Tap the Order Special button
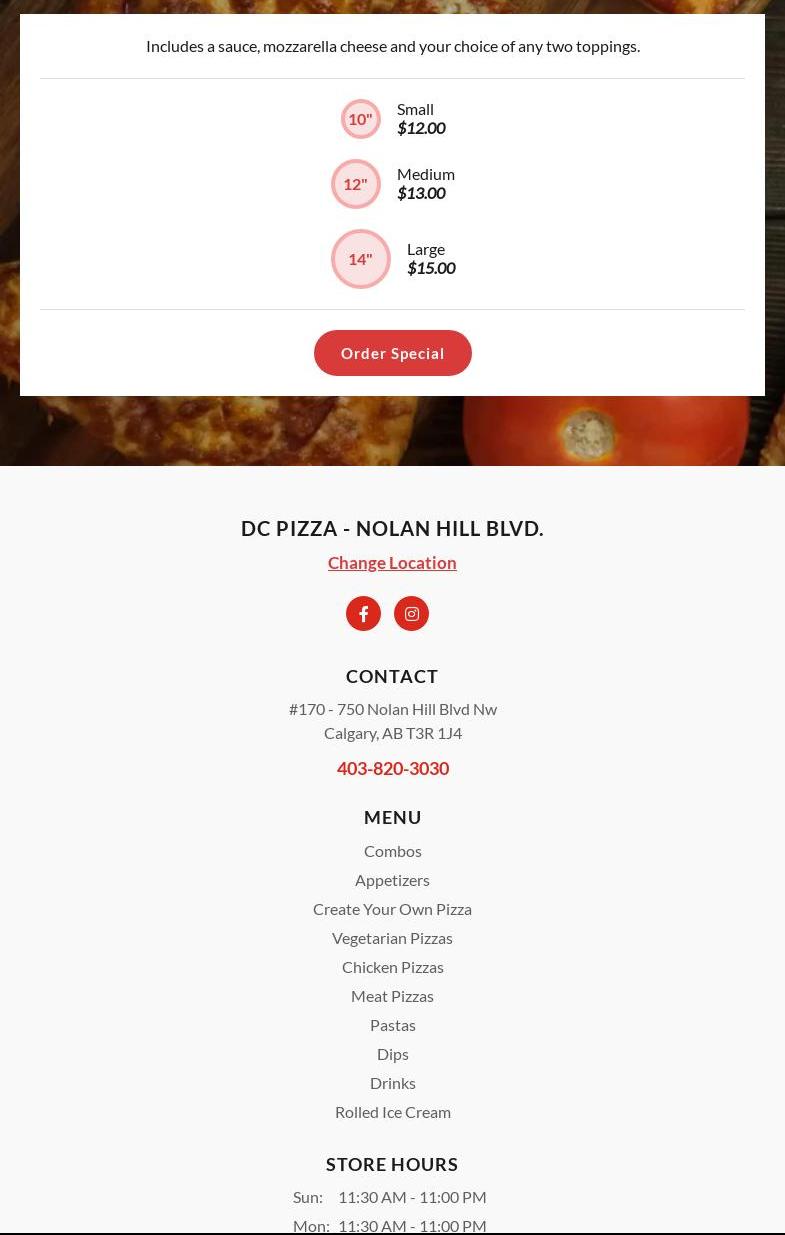 click(392, 353)
